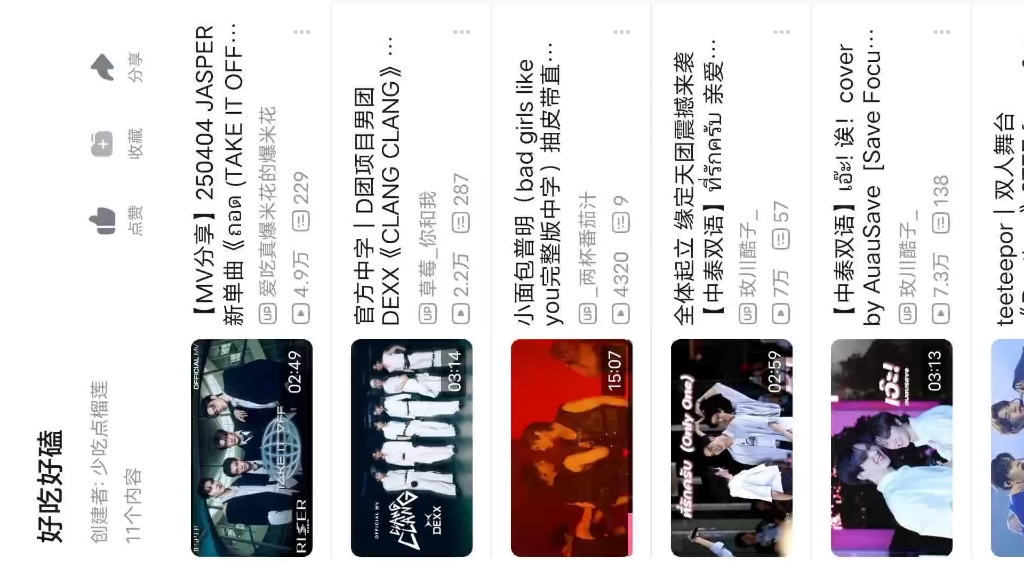This screenshot has width=1024, height=576.
Task: Open the teeteepor 双人舞台 video
Action: [1006, 447]
